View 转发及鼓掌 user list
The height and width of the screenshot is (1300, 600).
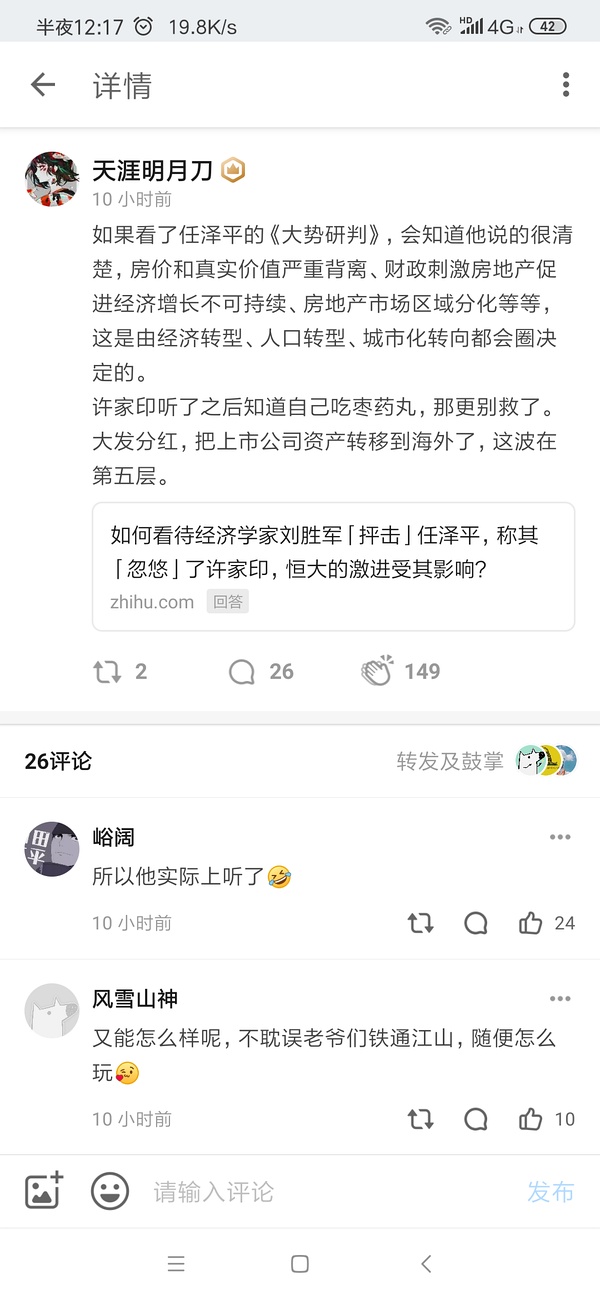tap(486, 761)
